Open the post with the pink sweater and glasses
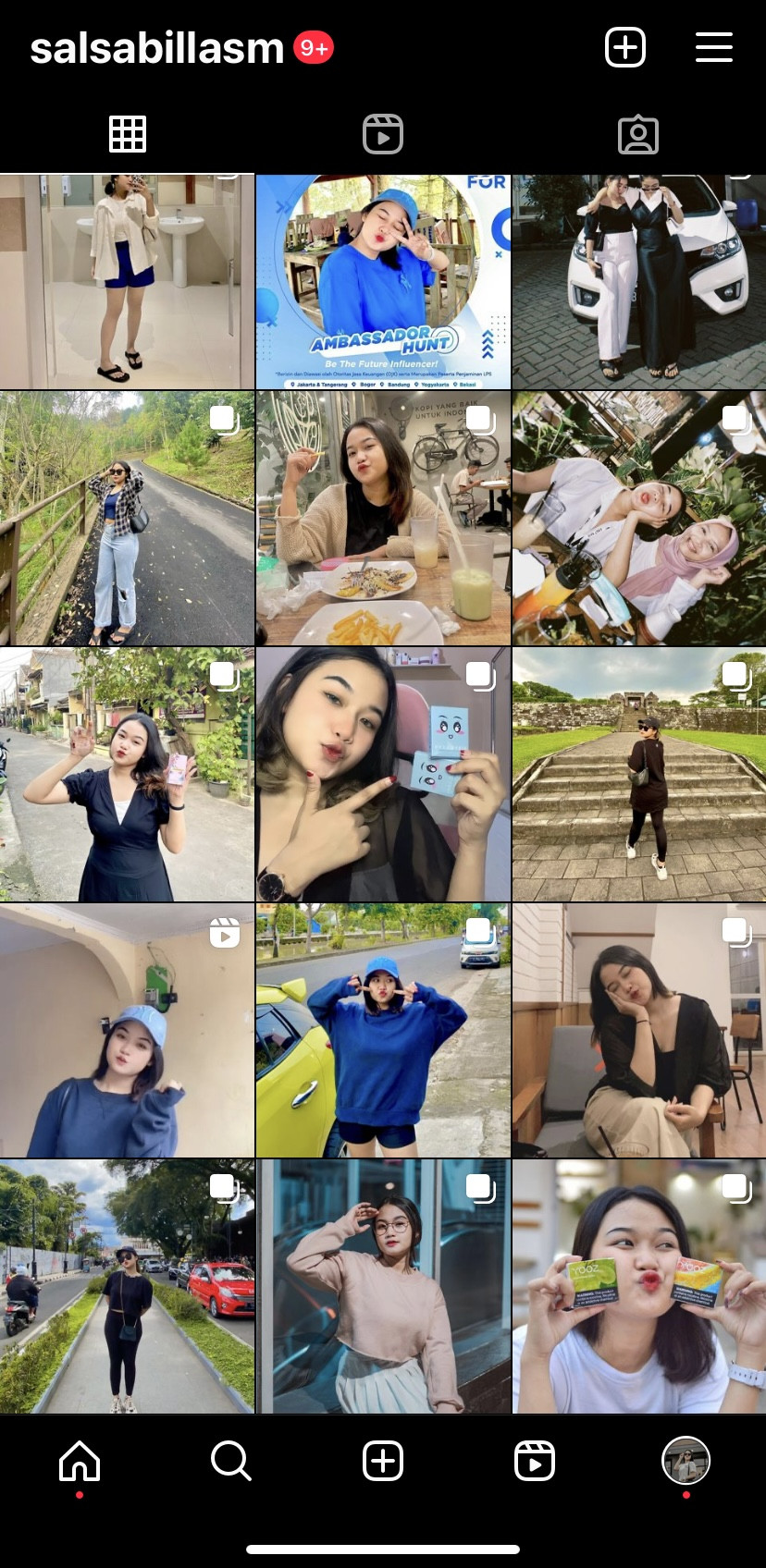Image resolution: width=766 pixels, height=1568 pixels. tap(383, 1287)
